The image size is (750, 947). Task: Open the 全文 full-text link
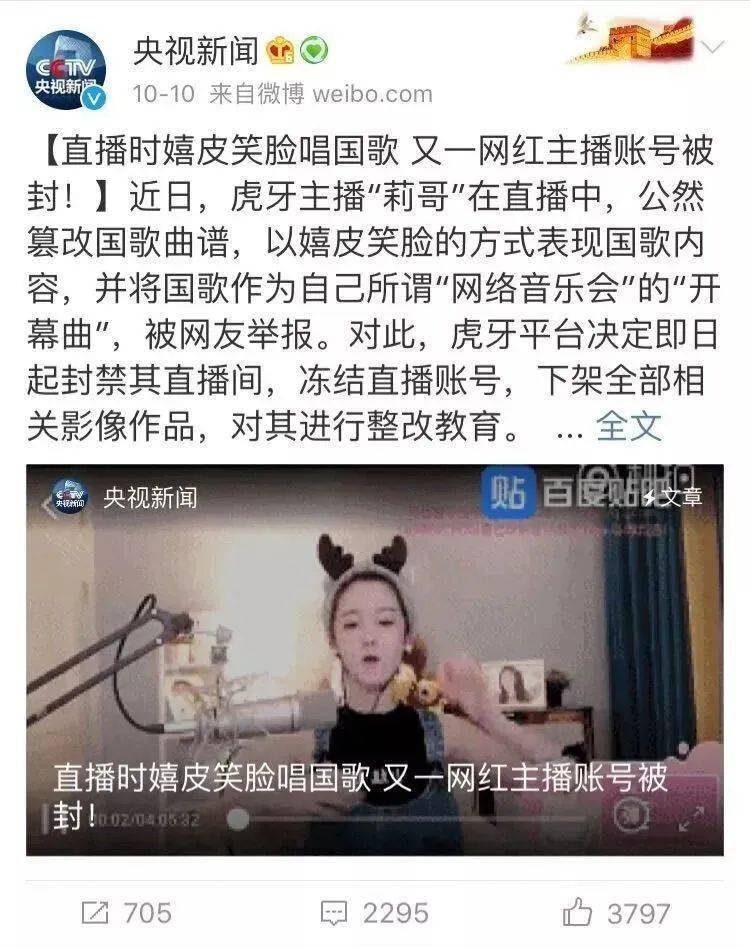629,426
